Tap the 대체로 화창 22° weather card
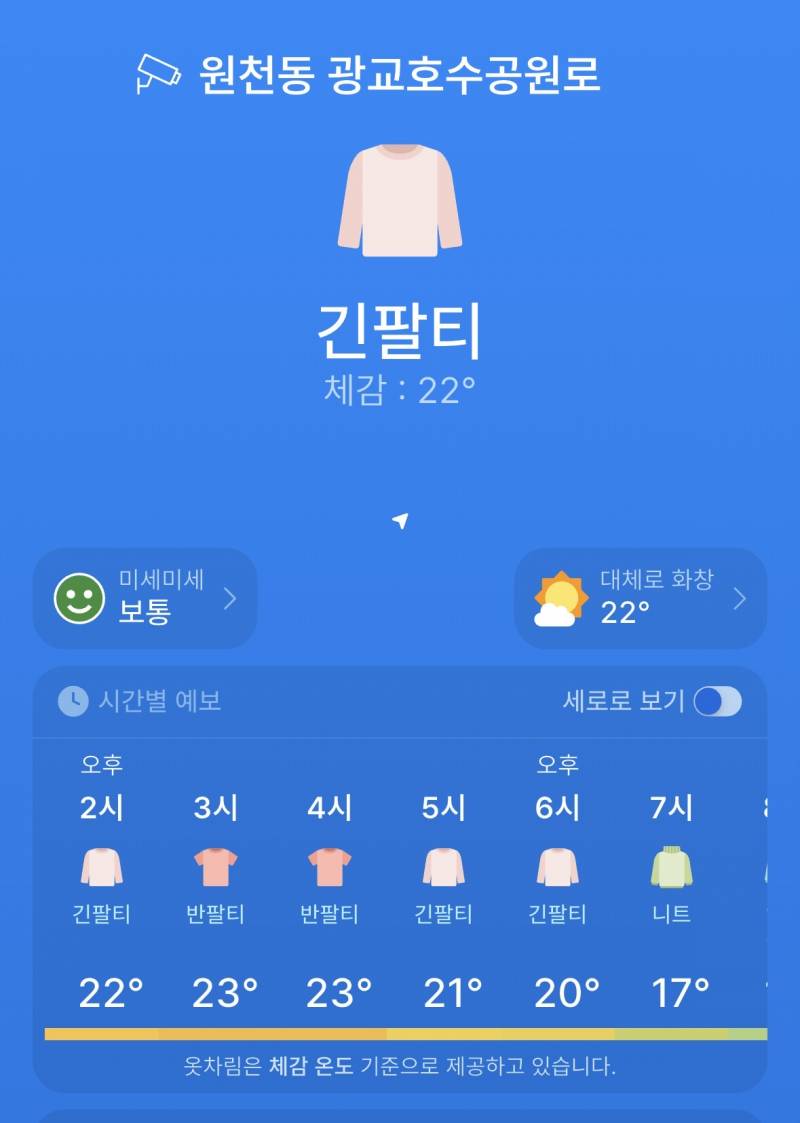 click(x=640, y=598)
